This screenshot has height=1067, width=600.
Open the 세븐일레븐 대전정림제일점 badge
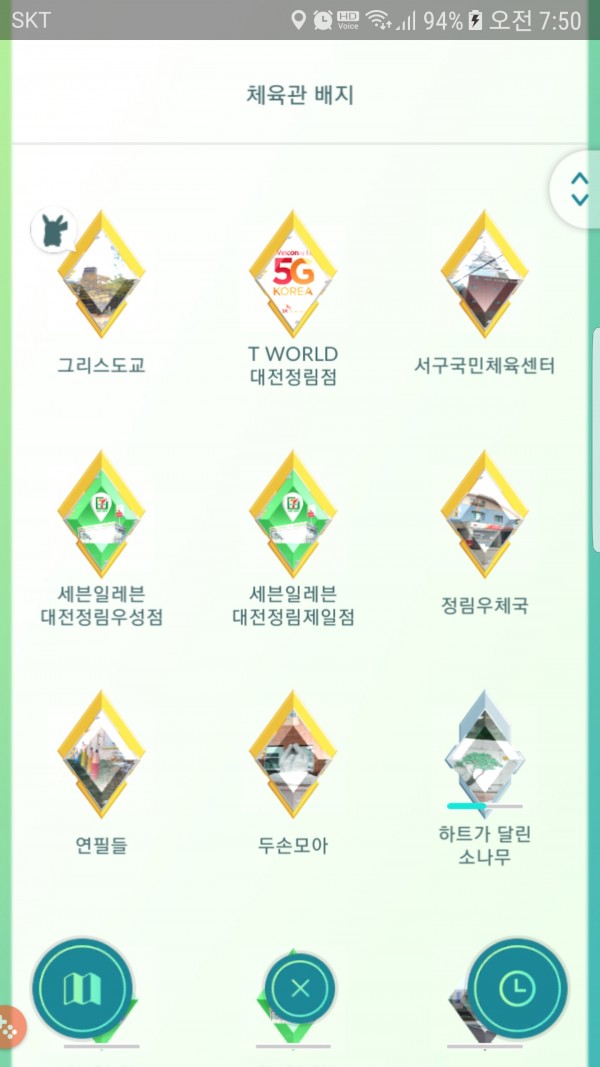click(292, 515)
